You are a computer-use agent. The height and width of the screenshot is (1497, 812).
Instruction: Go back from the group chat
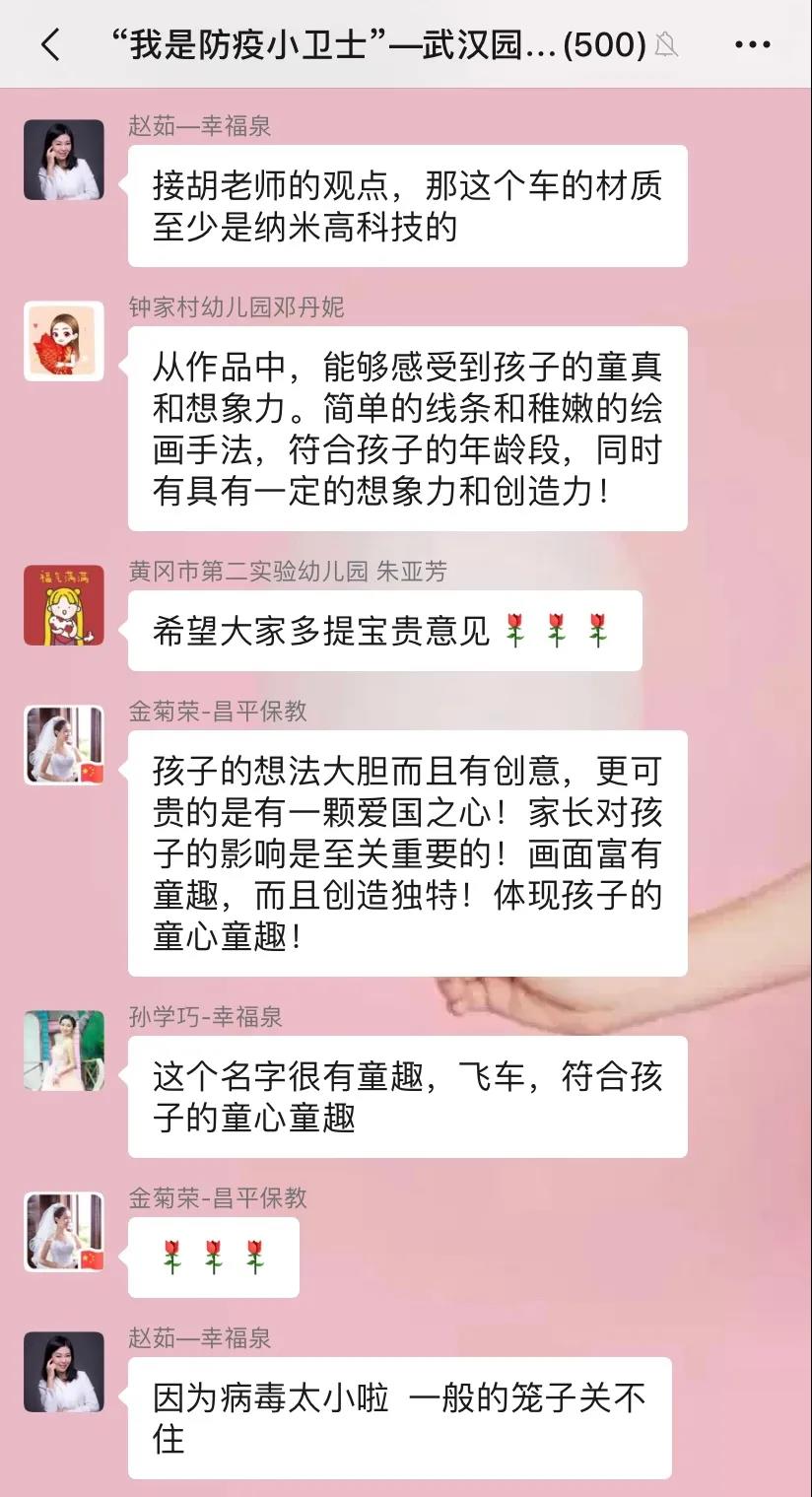50,44
